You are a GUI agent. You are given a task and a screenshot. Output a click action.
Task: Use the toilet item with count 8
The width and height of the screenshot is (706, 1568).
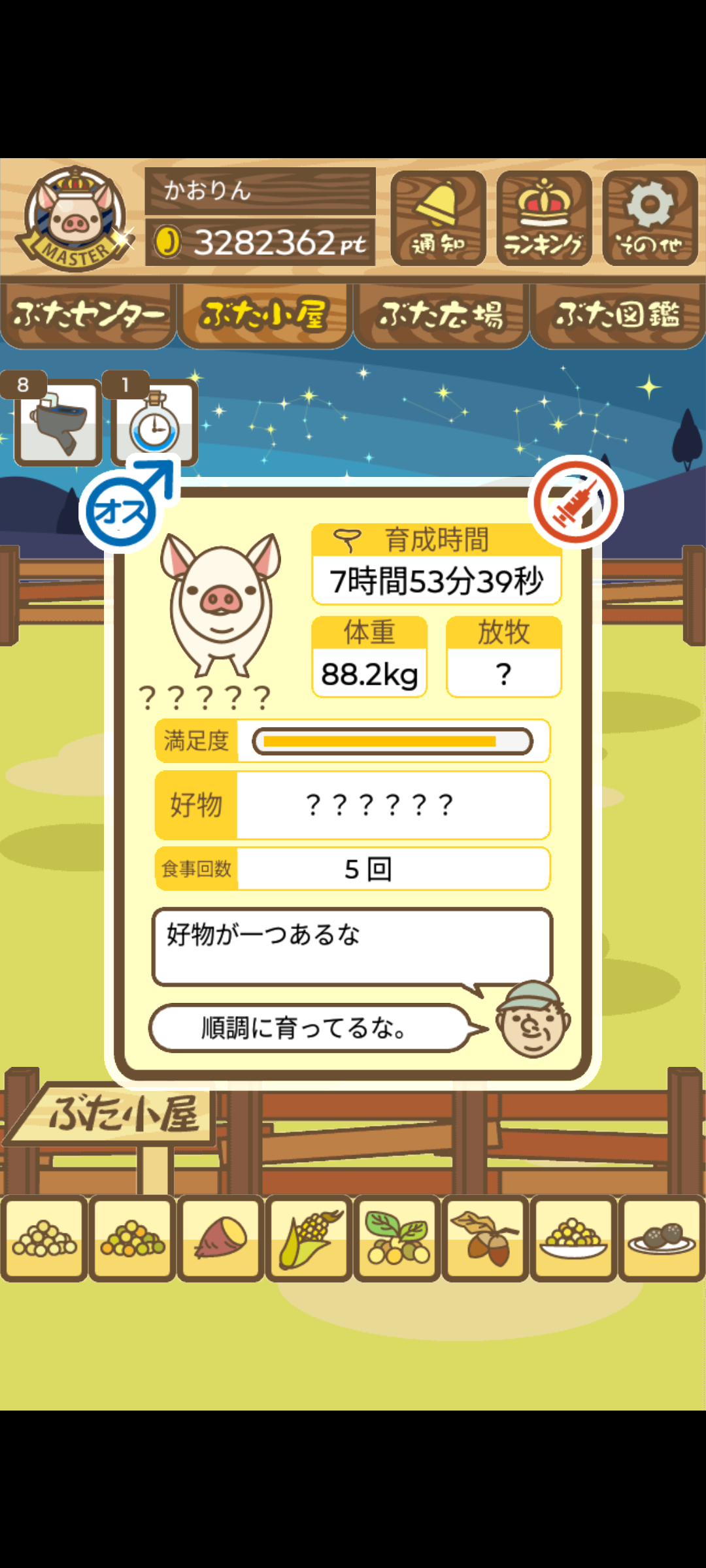pyautogui.click(x=58, y=423)
